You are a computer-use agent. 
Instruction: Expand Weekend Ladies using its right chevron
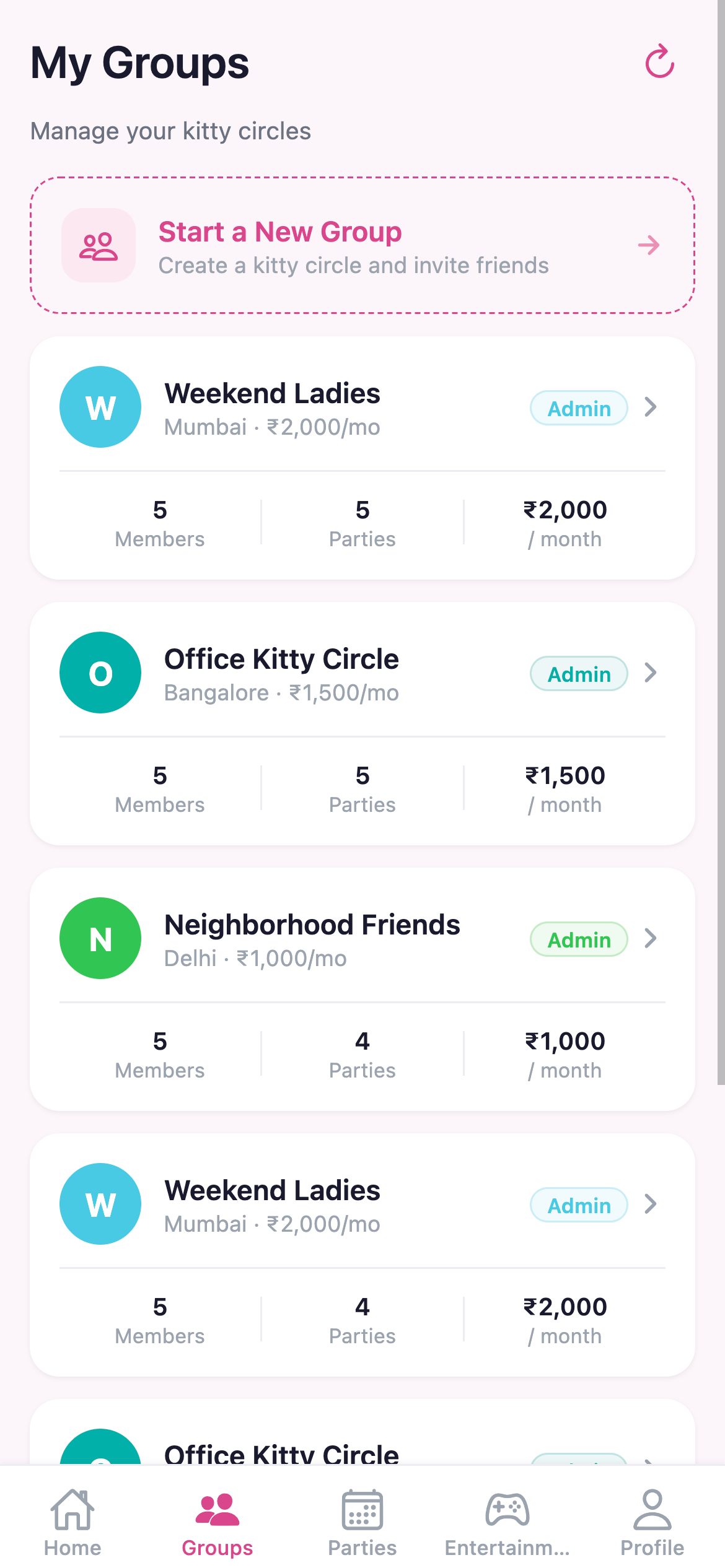click(x=651, y=407)
